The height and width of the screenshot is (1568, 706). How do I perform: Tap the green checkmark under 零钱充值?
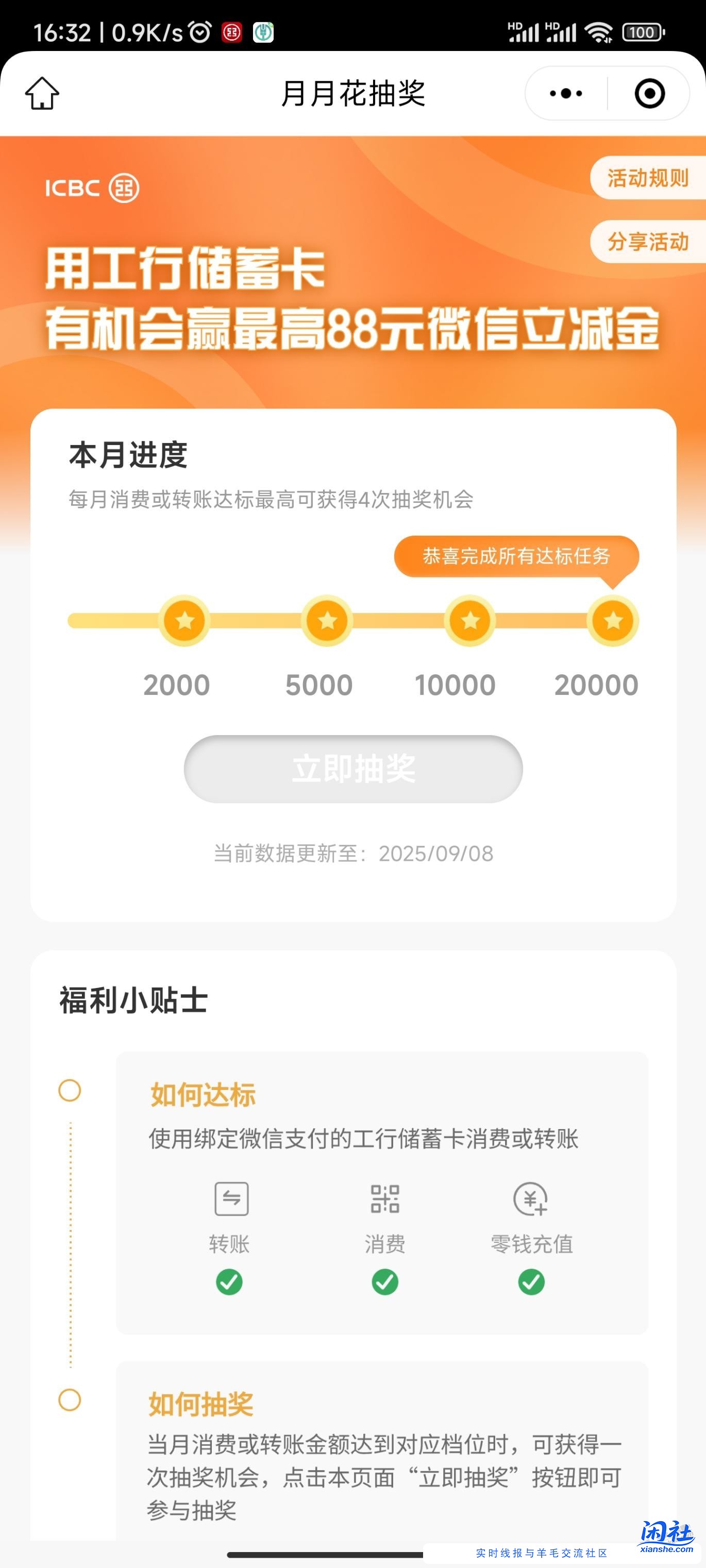point(531,1283)
